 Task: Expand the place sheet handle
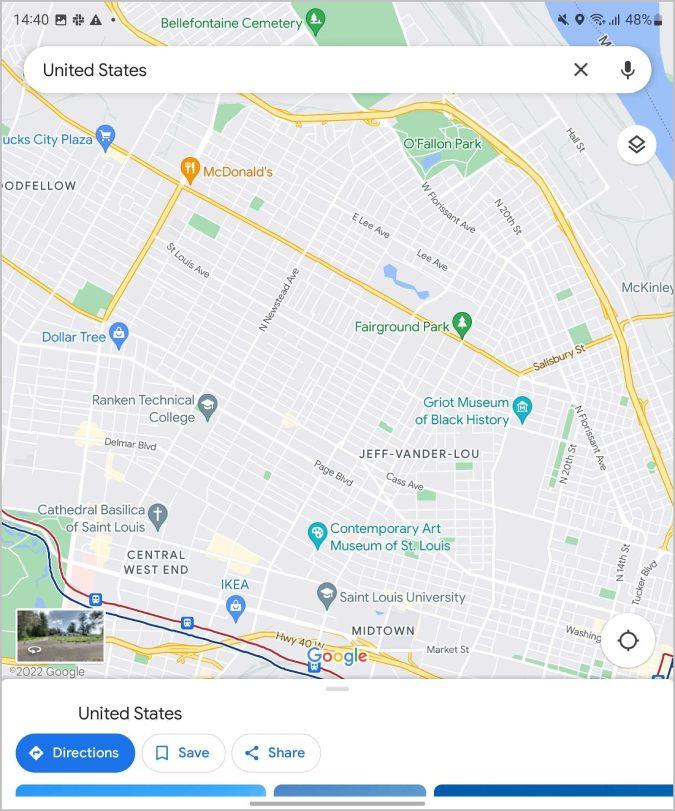point(337,689)
